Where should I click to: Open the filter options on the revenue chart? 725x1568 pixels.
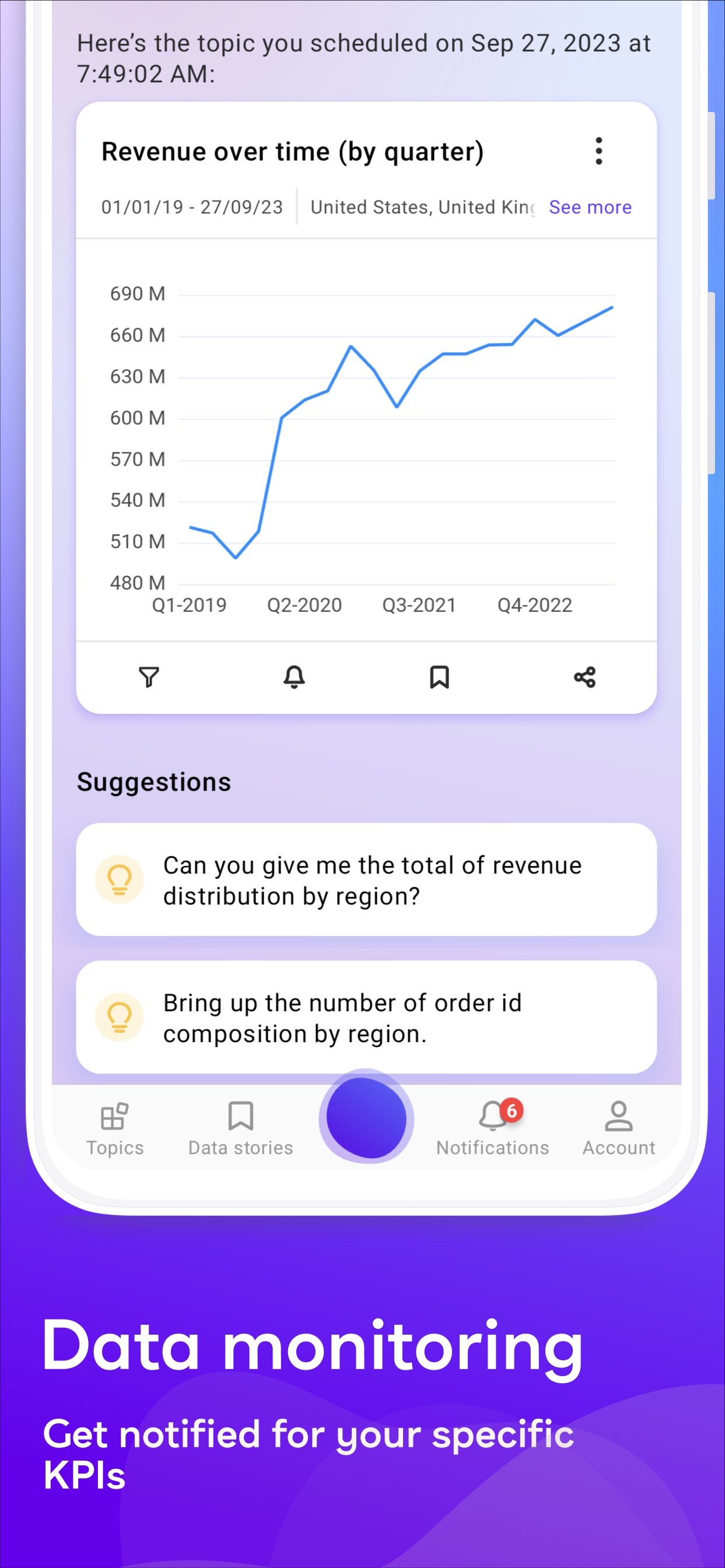149,677
